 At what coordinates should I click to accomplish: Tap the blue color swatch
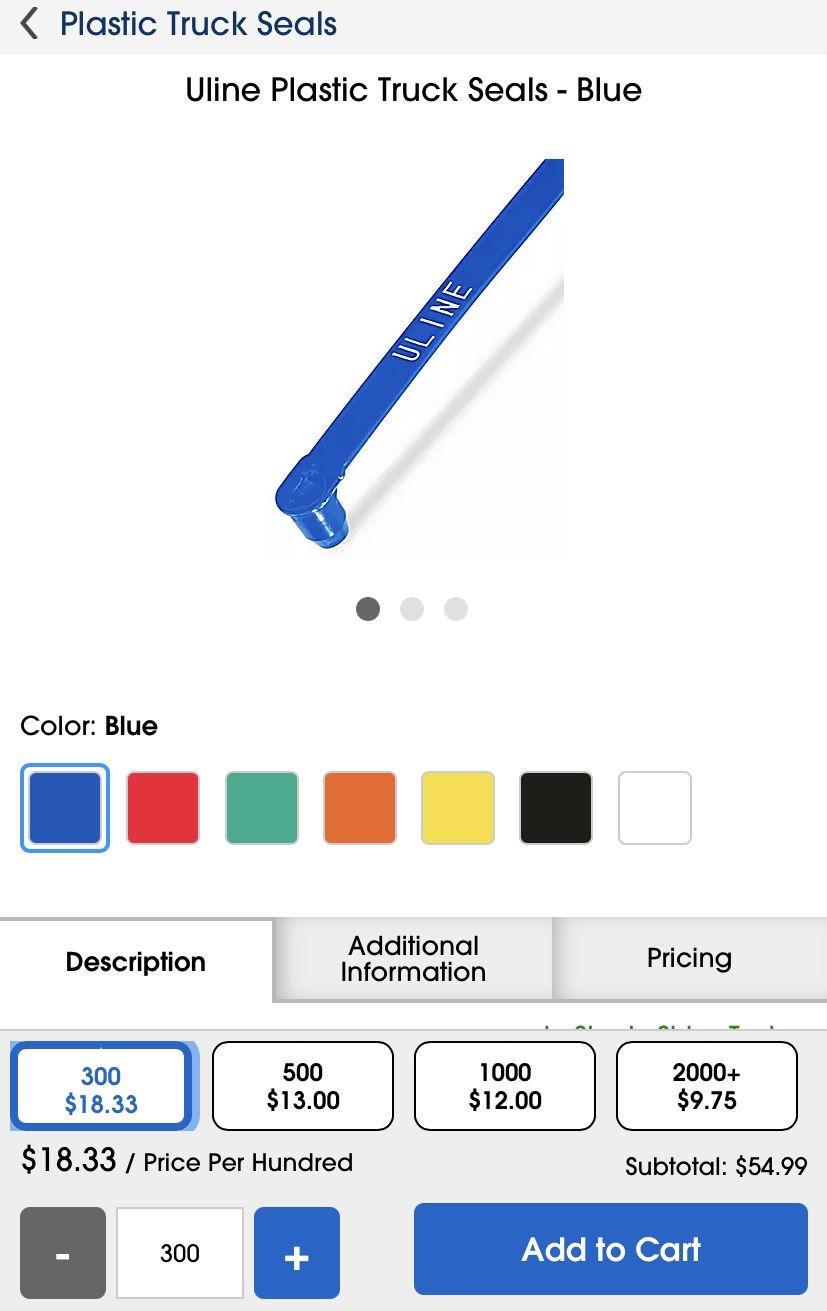(x=65, y=808)
